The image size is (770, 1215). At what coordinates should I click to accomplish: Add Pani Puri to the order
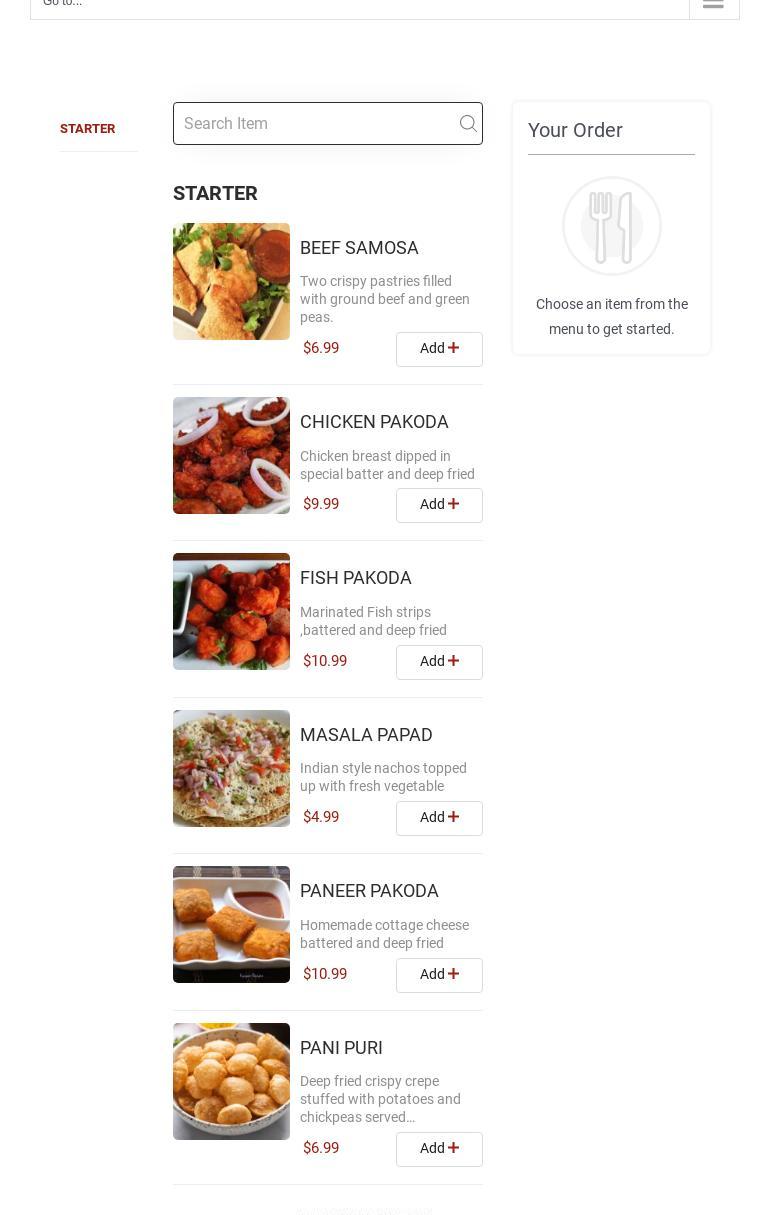click(x=439, y=1149)
